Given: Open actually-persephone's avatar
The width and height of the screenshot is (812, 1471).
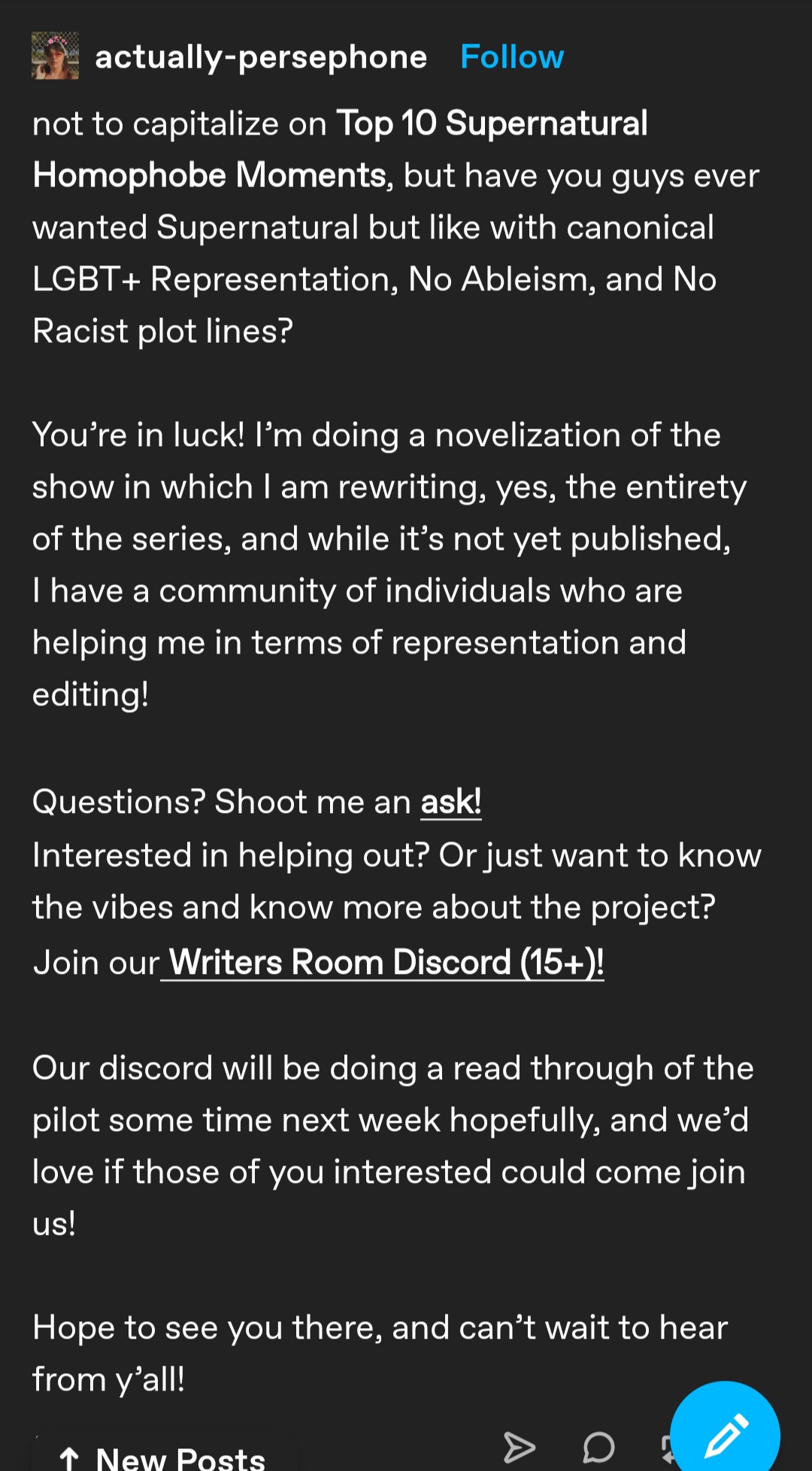Looking at the screenshot, I should [x=55, y=56].
